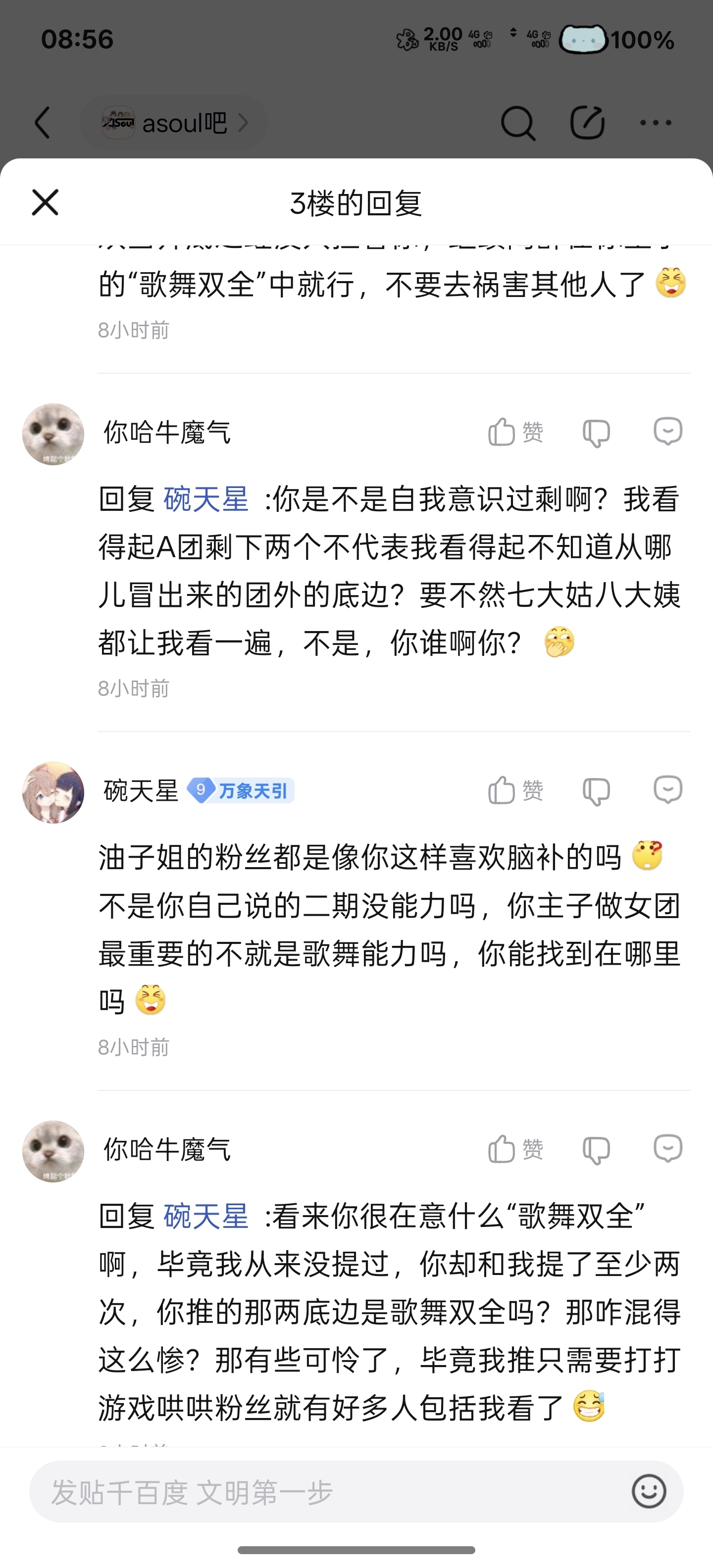Like 碗天星's comment about 油子姐的粉丝

click(x=515, y=791)
